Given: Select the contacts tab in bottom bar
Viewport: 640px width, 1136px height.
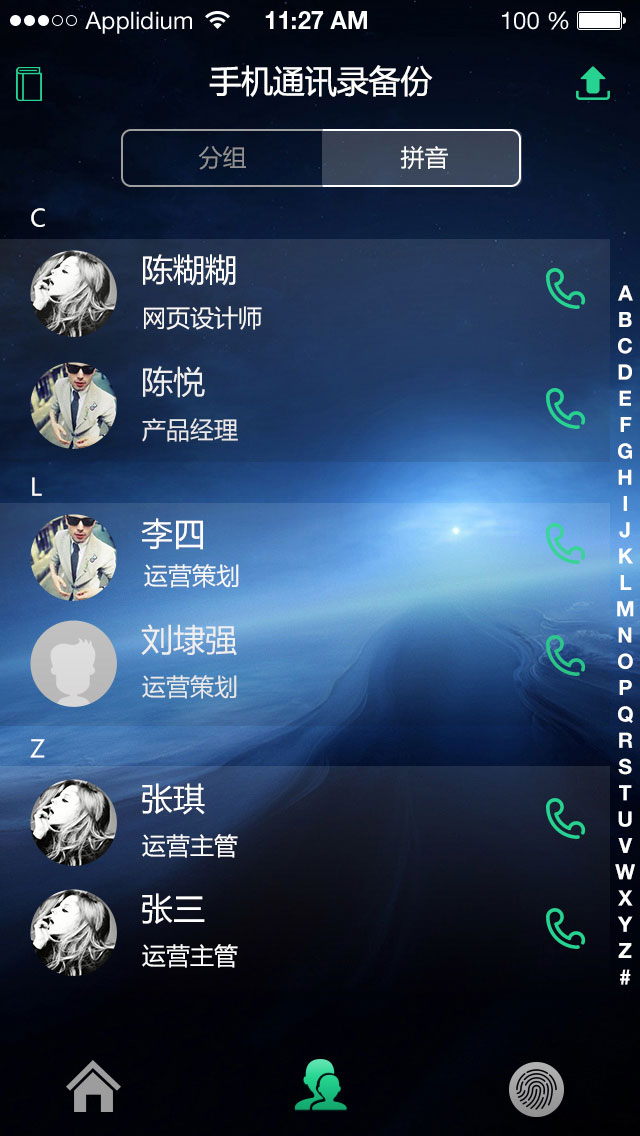Looking at the screenshot, I should 320,1087.
